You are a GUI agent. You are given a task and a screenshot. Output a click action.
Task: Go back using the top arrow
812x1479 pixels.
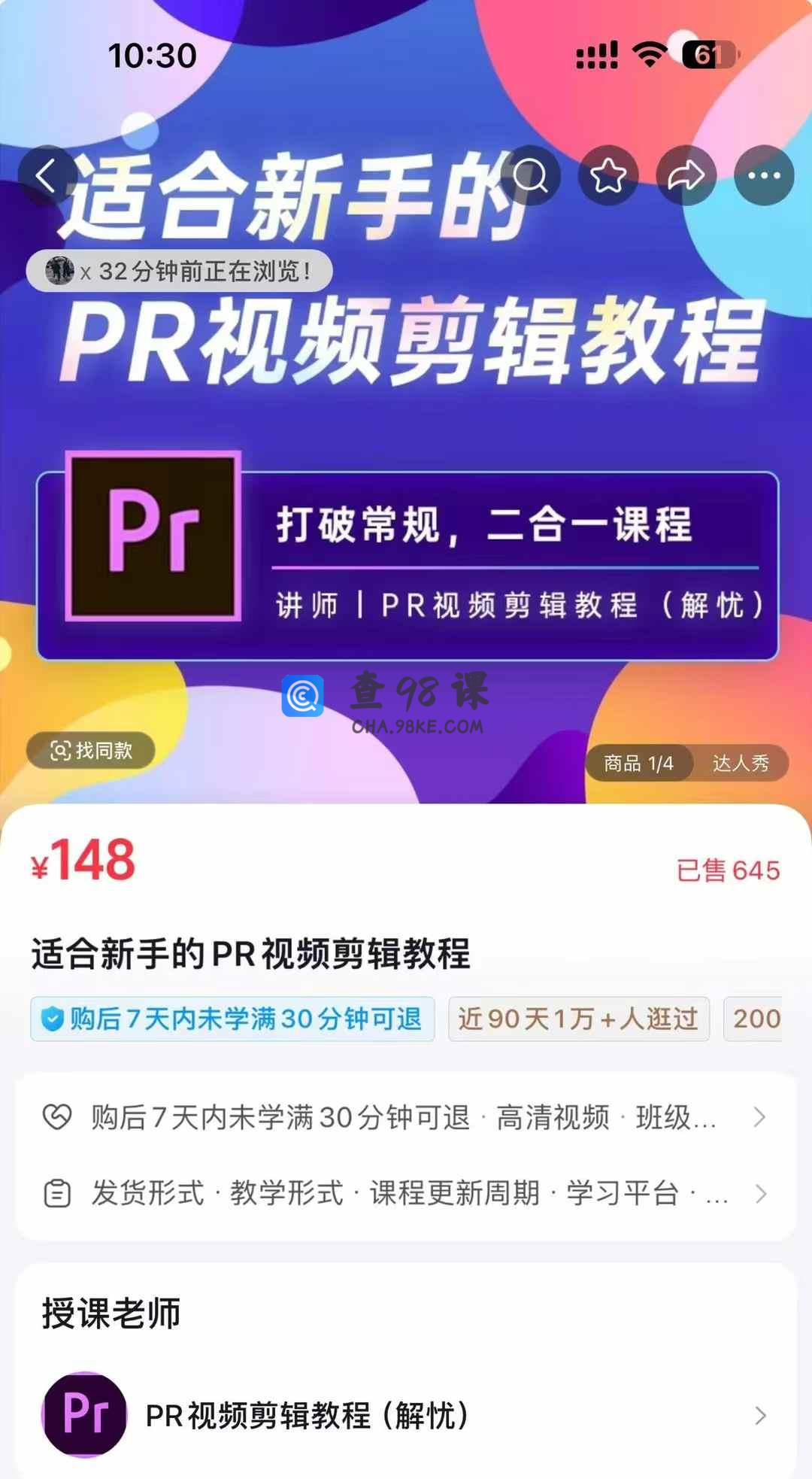(47, 176)
